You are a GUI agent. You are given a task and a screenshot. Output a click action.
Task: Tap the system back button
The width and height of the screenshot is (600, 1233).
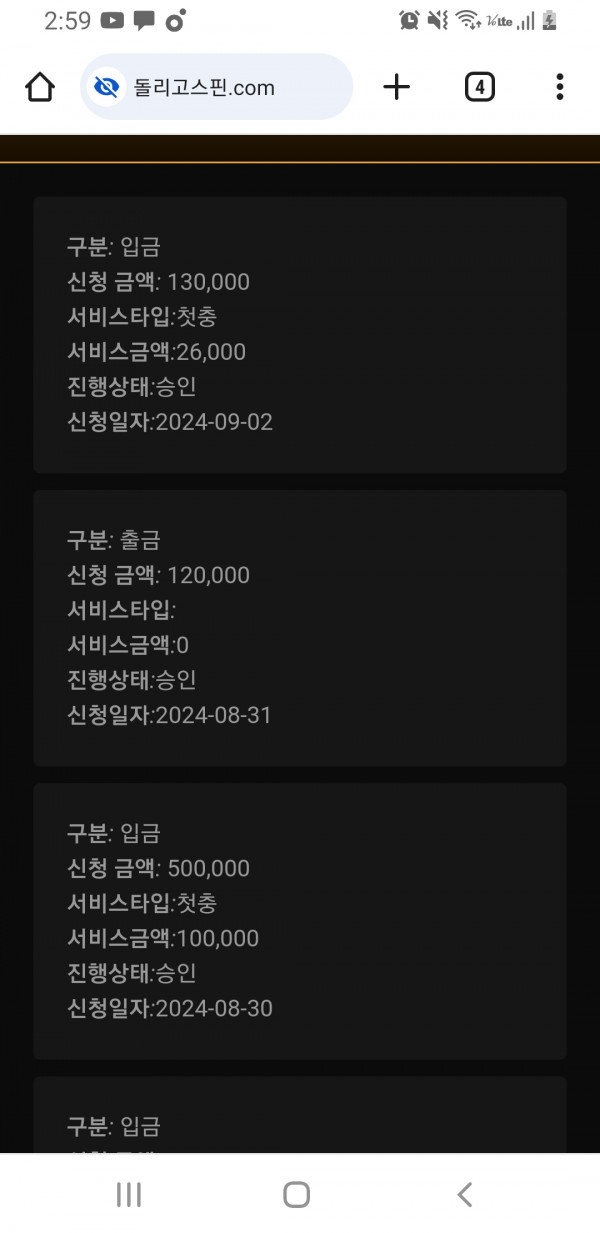tap(464, 1194)
